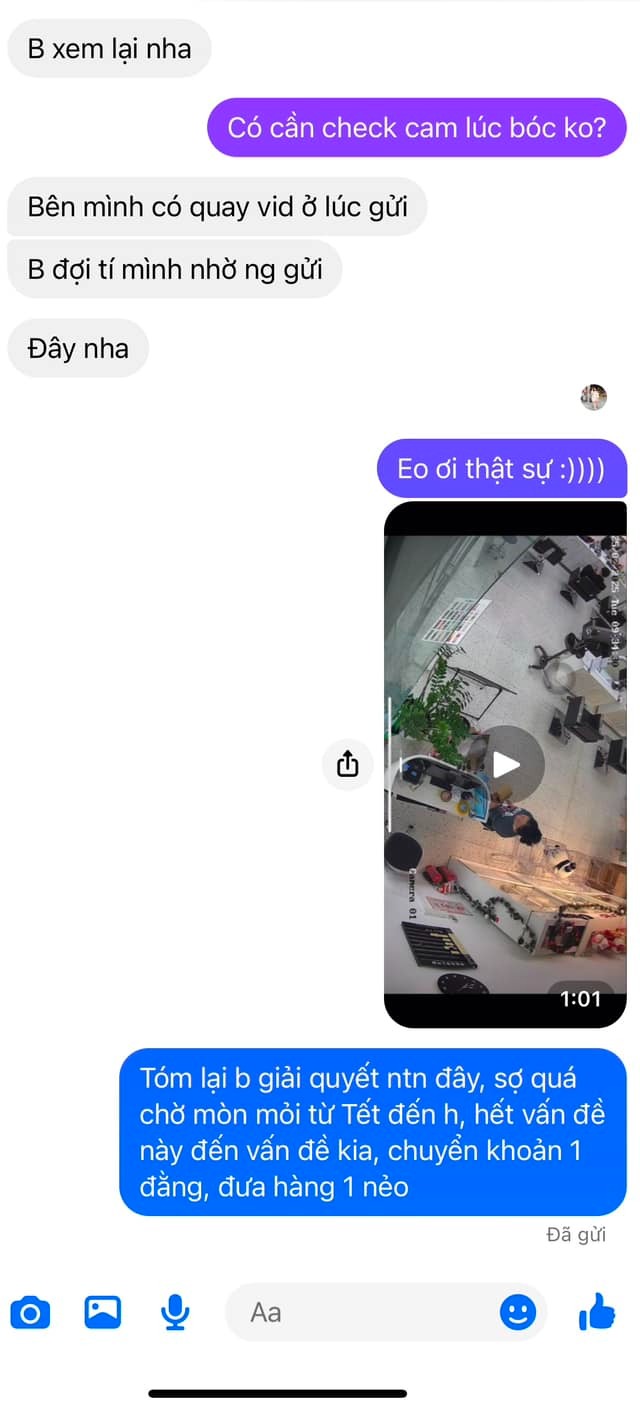Play the 1:01 video in the chat

coord(507,765)
